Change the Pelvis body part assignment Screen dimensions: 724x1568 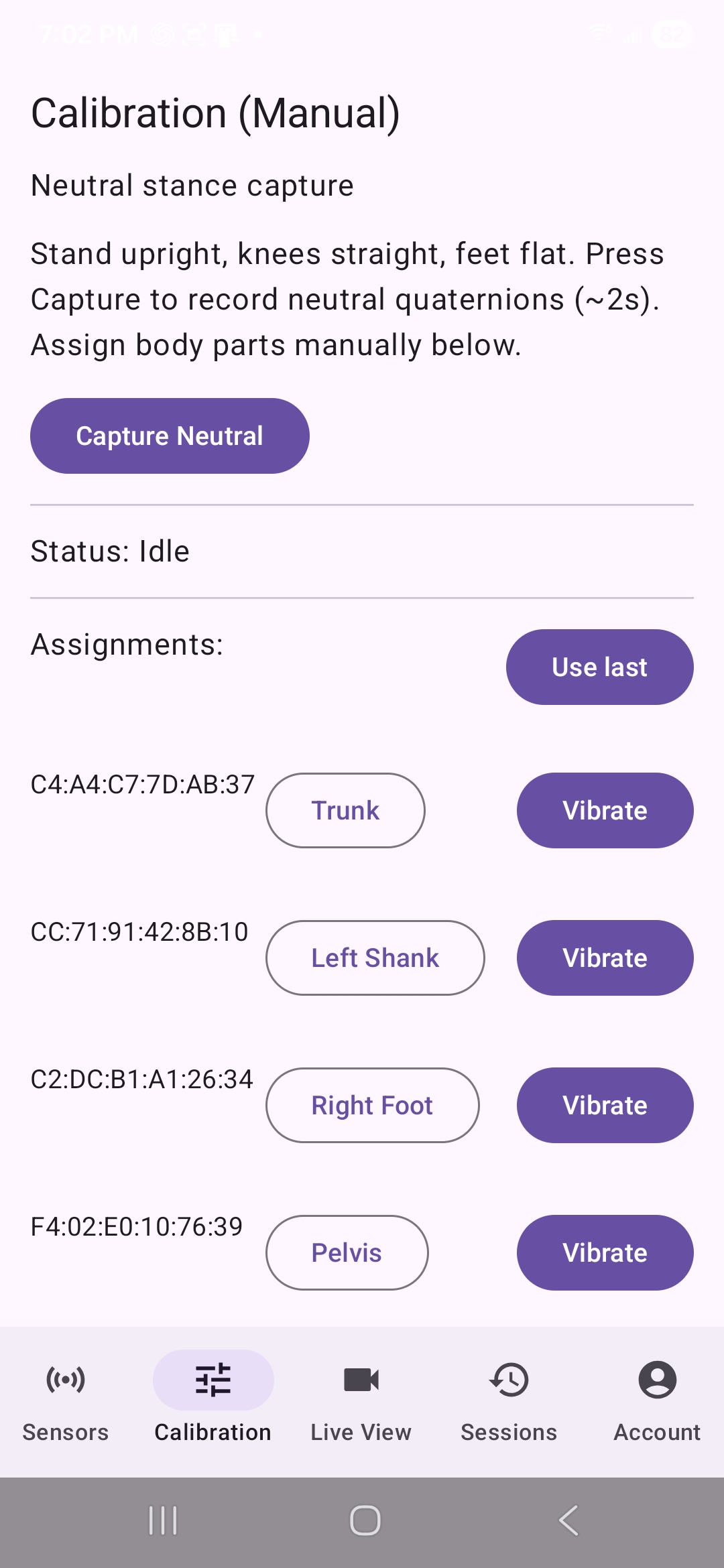tap(347, 1253)
